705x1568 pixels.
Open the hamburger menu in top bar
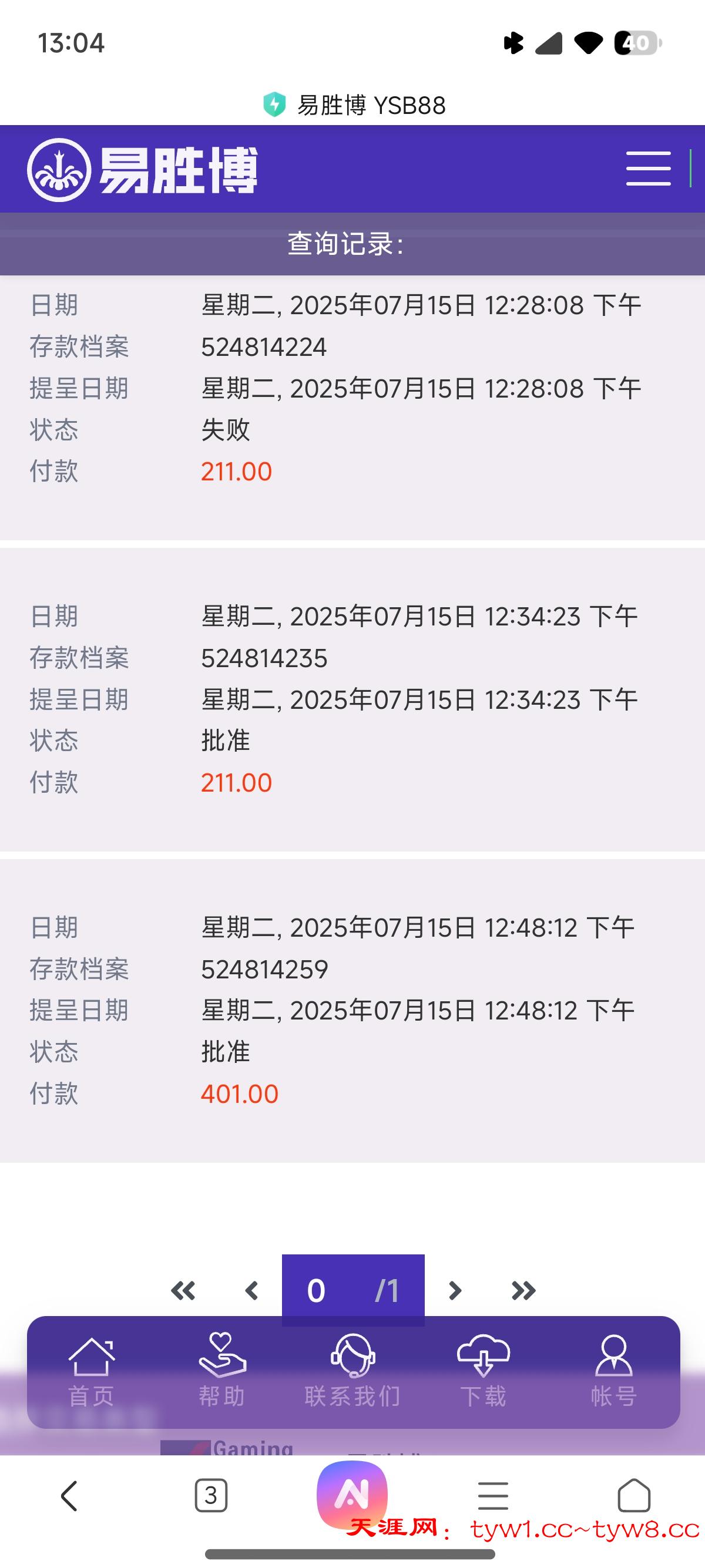(x=648, y=170)
